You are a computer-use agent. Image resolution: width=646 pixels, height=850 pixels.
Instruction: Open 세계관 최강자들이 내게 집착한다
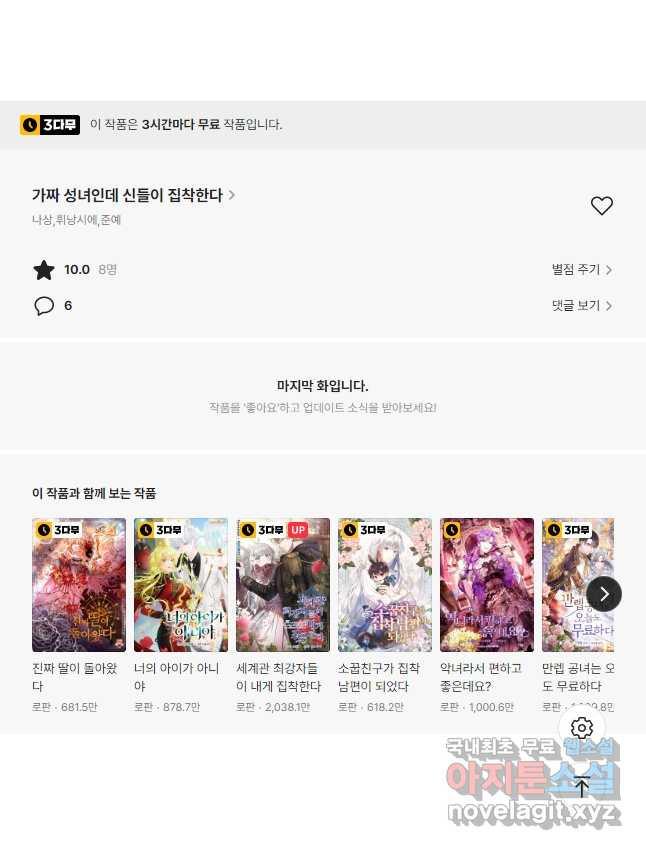pos(283,585)
